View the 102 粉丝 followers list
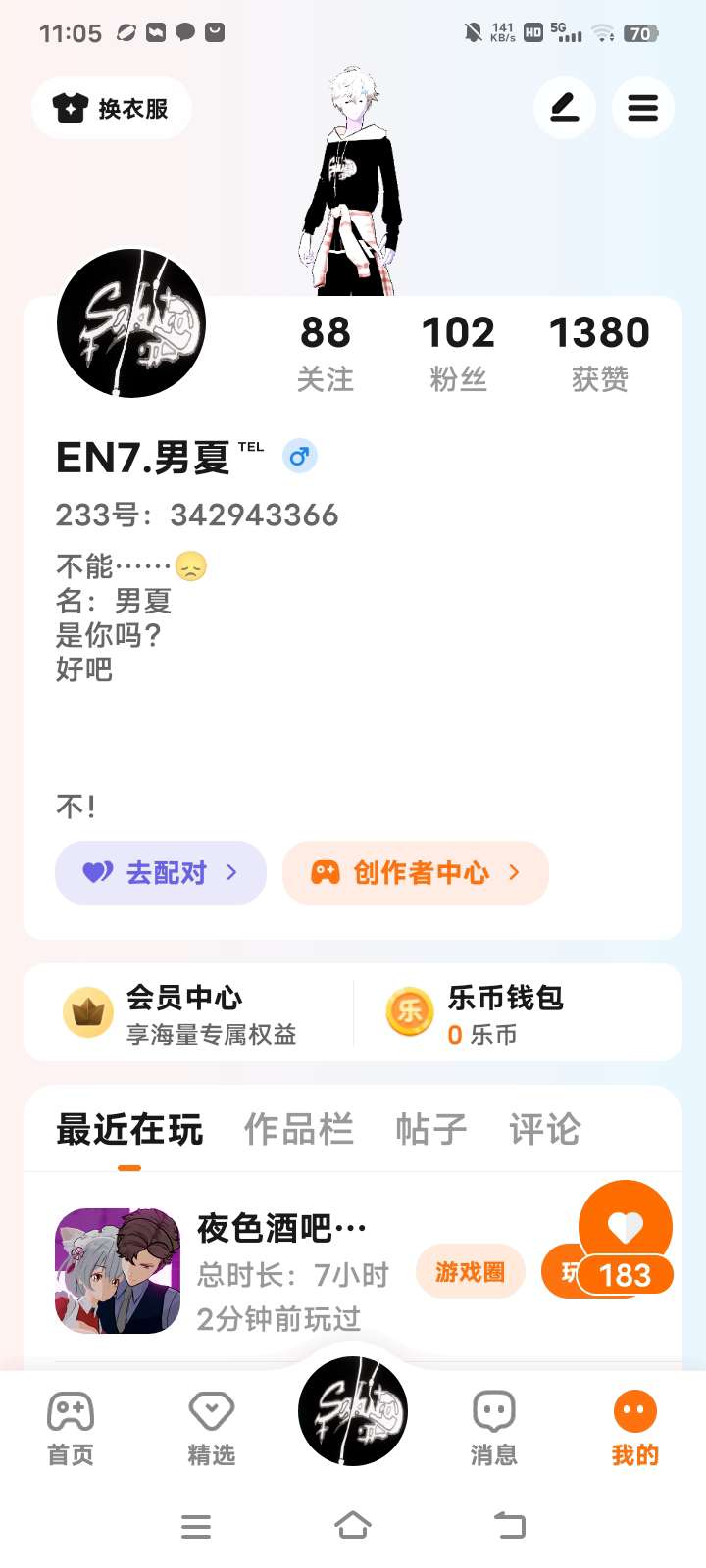 point(458,353)
